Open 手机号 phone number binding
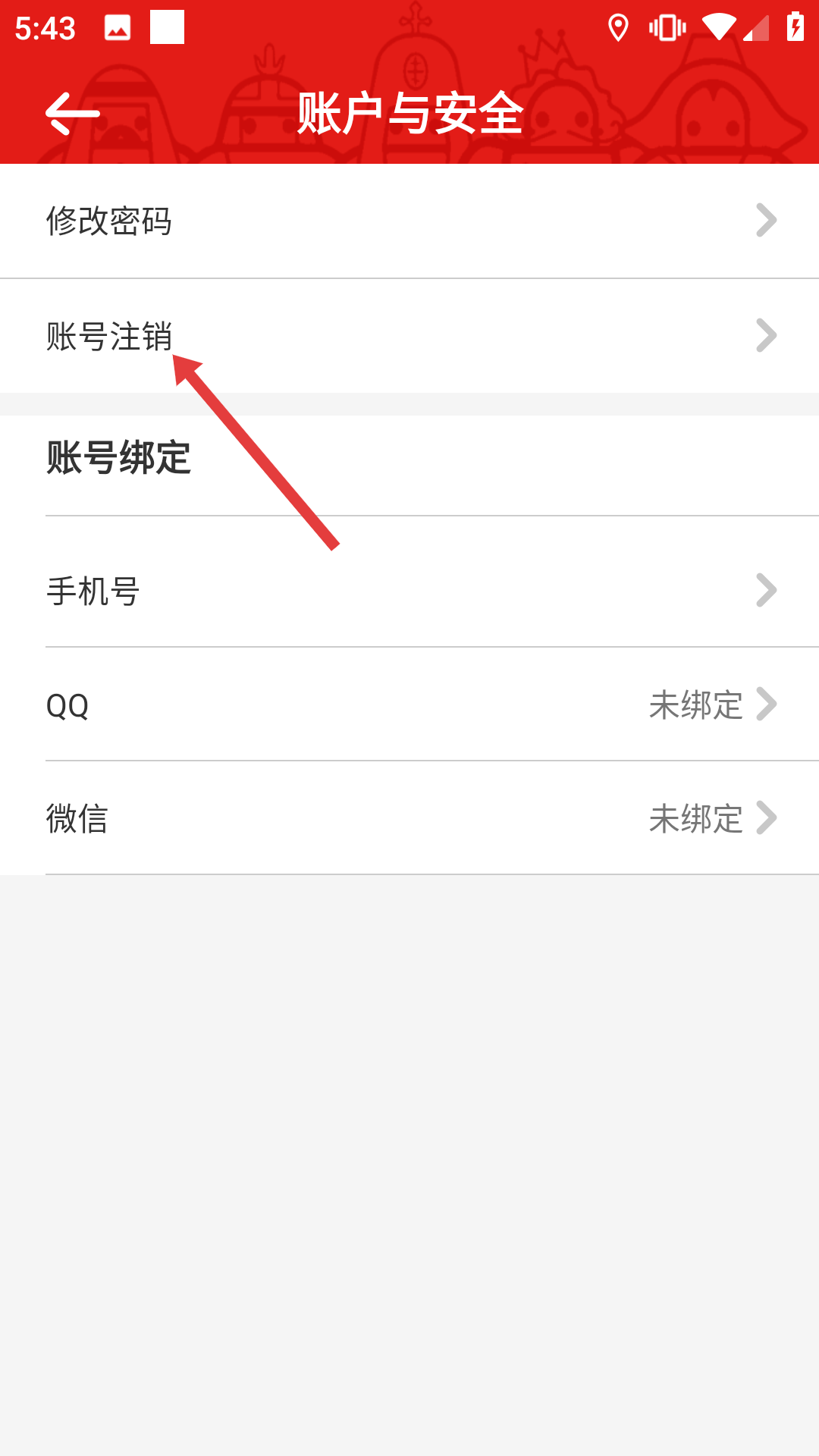The image size is (819, 1456). click(x=409, y=591)
